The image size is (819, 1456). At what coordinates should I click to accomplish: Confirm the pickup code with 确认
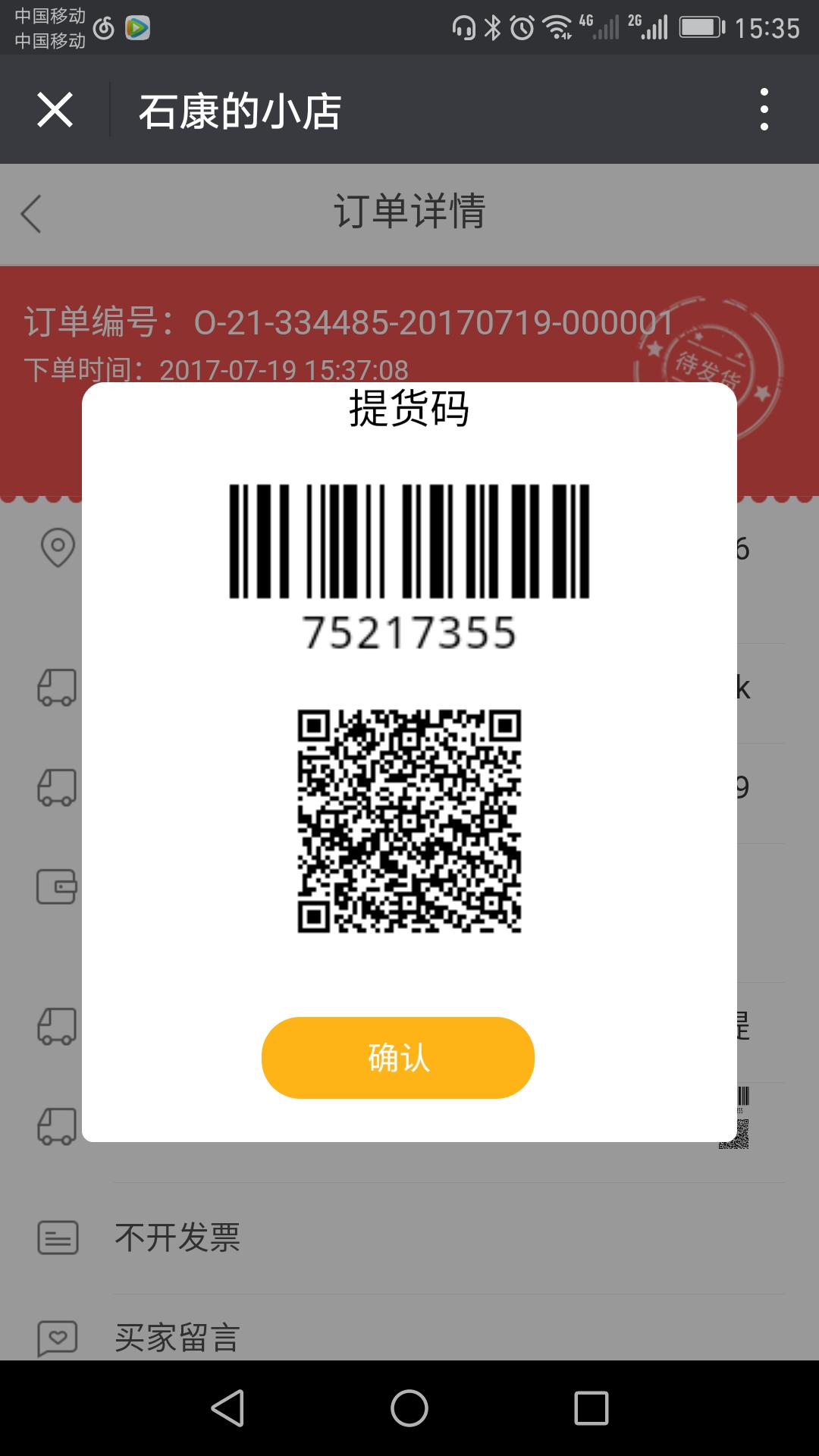tap(397, 1057)
